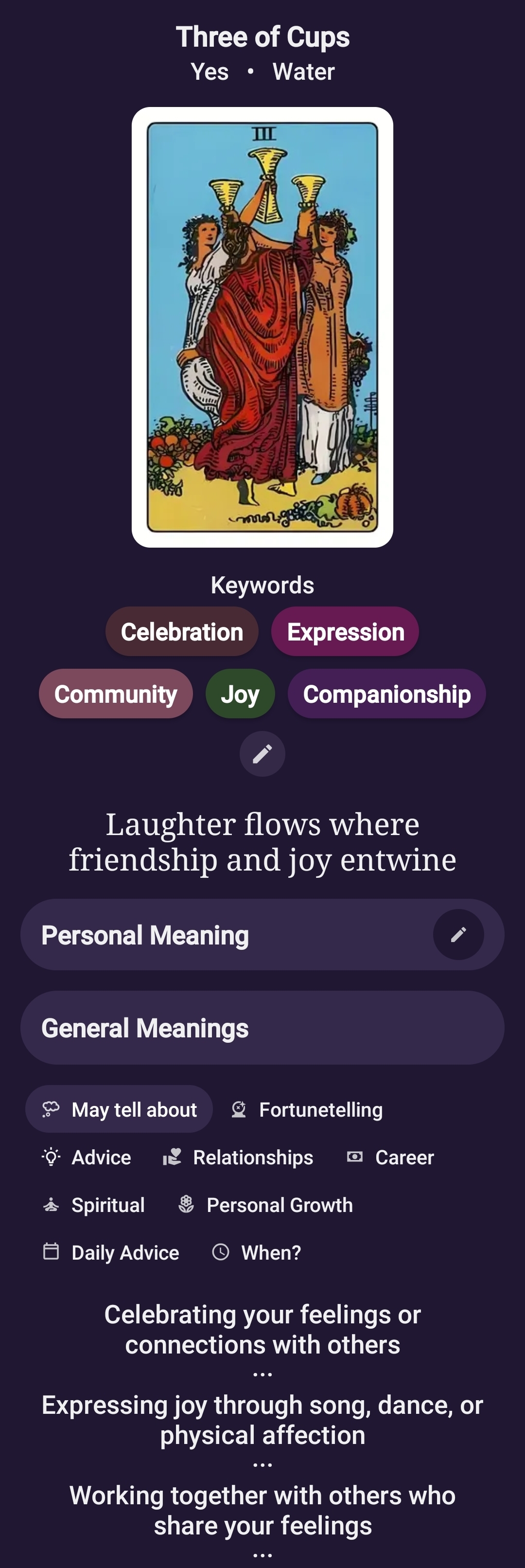Edit the keywords with the pencil icon
This screenshot has height=1568, width=525.
pyautogui.click(x=262, y=753)
